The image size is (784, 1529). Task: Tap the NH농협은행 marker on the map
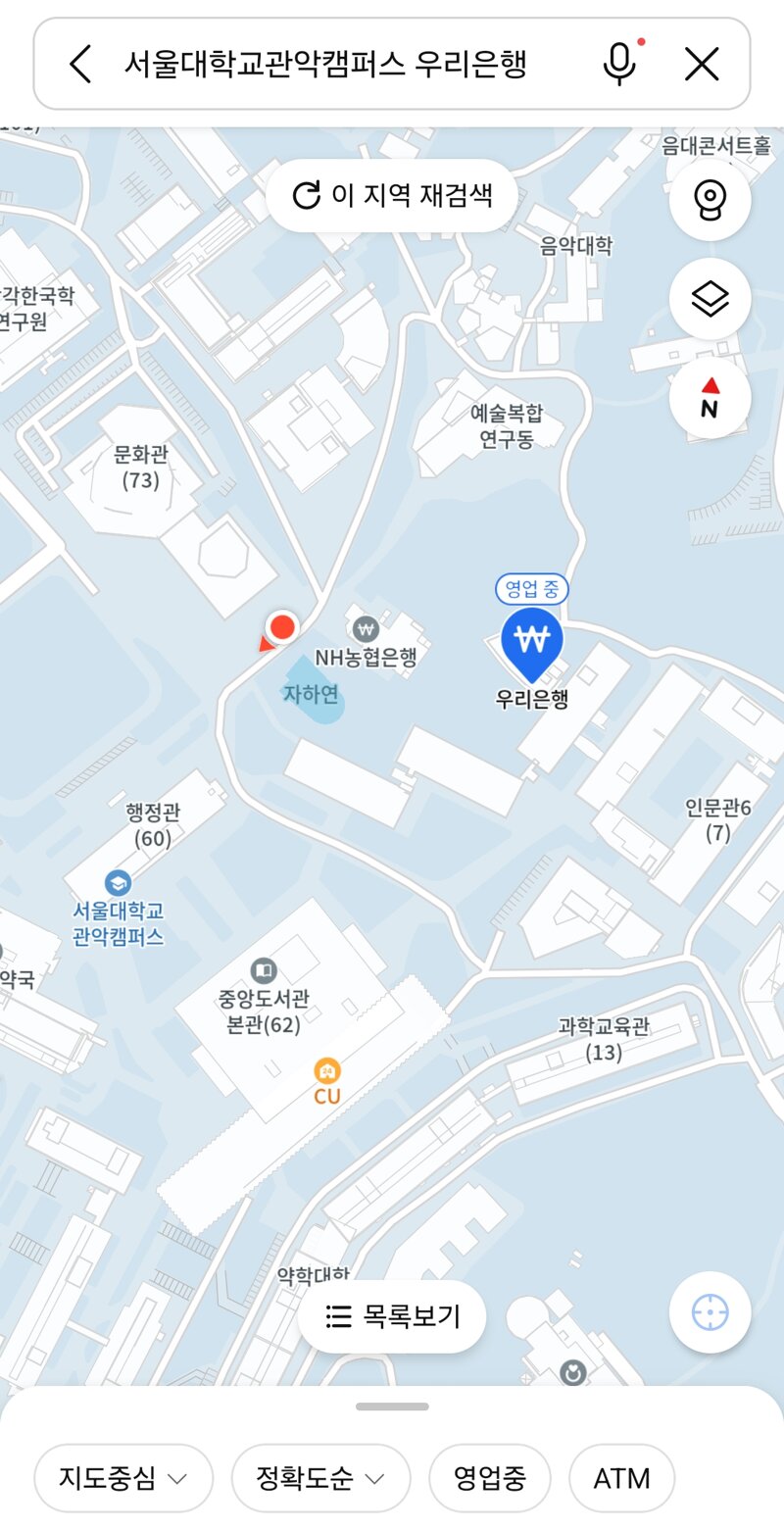pos(367,629)
